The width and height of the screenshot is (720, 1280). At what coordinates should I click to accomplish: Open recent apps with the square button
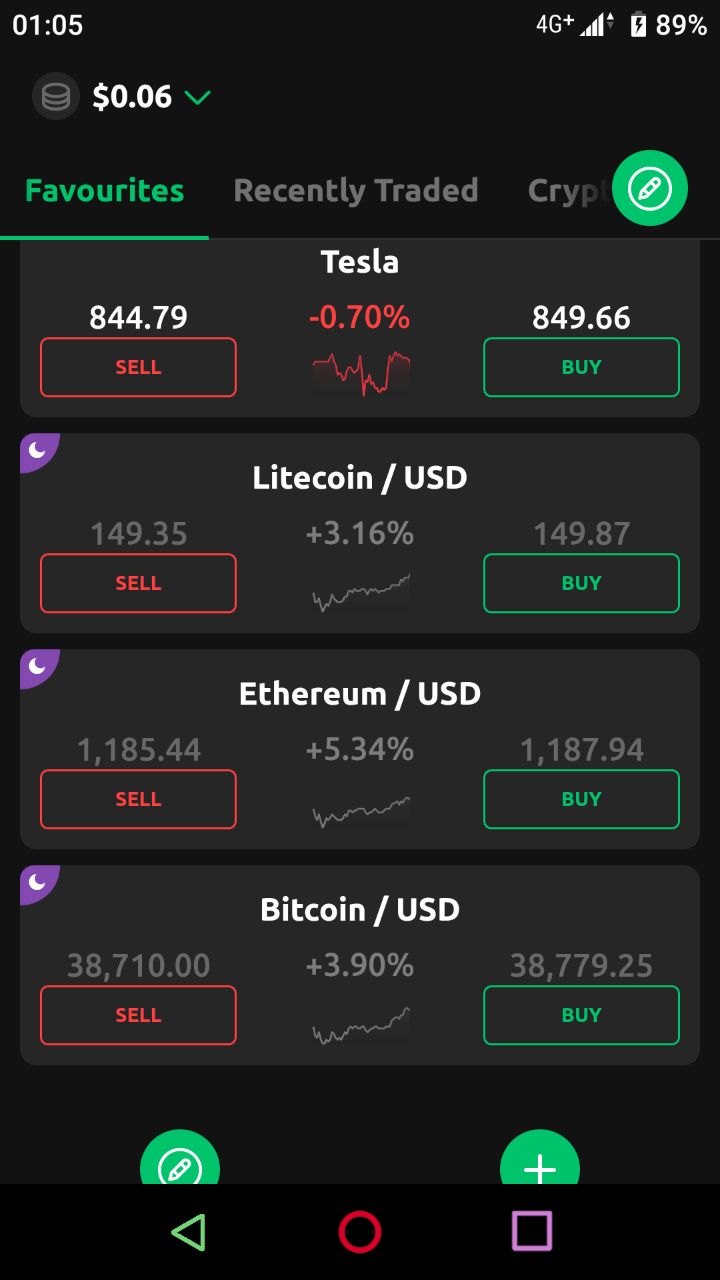pyautogui.click(x=532, y=1232)
